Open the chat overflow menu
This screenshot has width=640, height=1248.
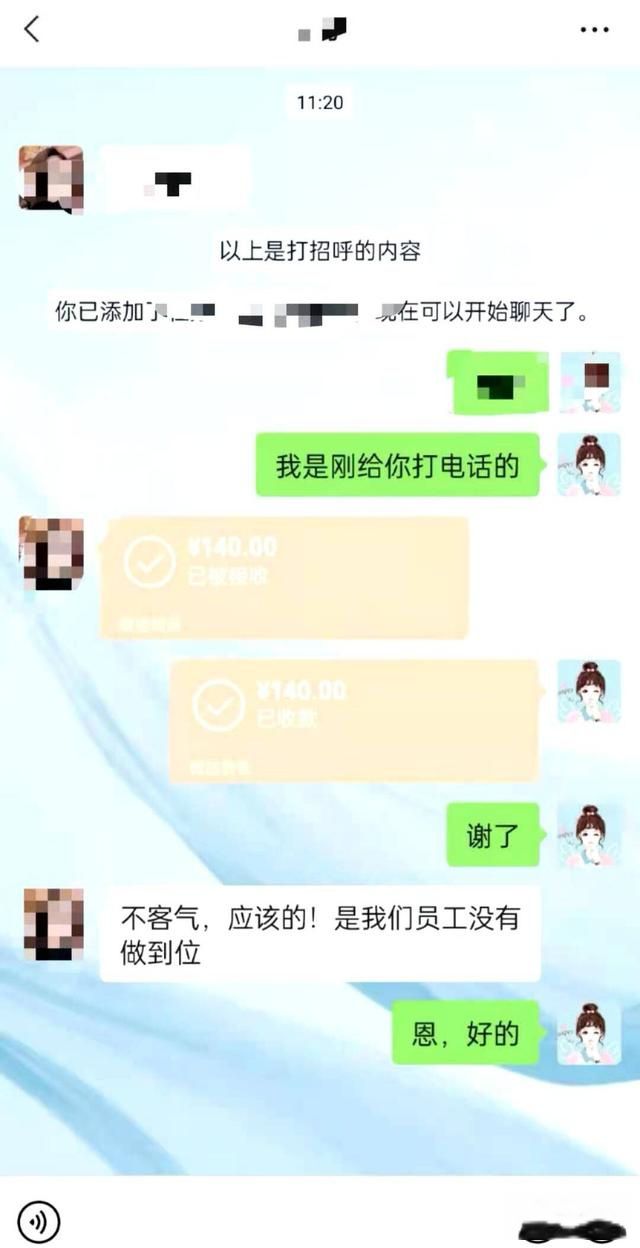[x=594, y=30]
